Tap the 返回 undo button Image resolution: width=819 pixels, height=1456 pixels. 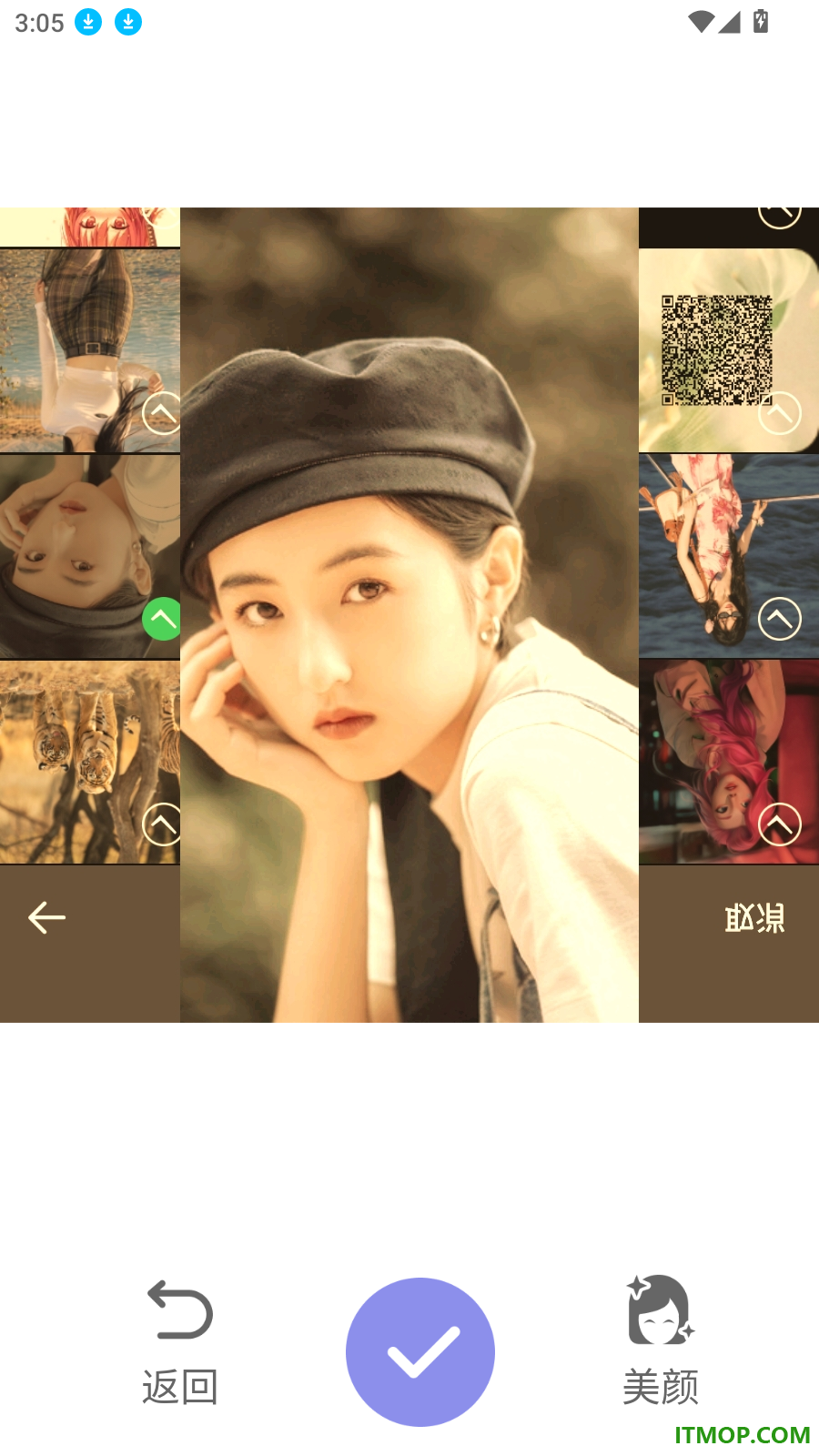coord(180,1342)
